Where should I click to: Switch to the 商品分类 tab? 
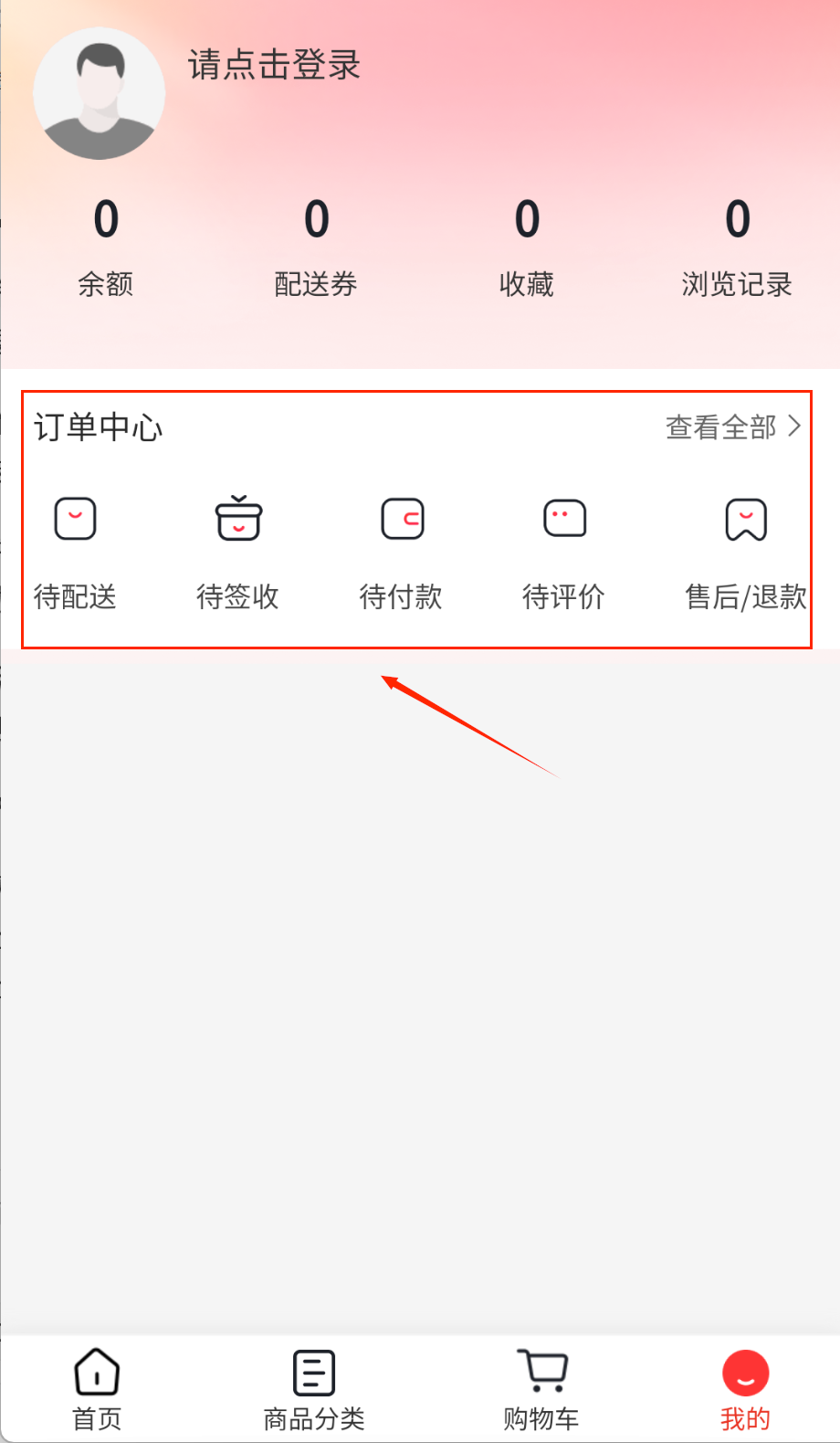(x=314, y=1389)
